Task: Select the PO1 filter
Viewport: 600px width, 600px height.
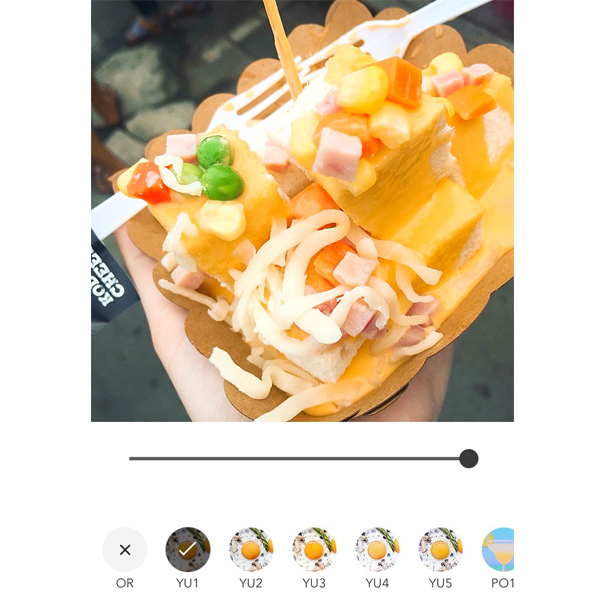Action: pos(498,549)
